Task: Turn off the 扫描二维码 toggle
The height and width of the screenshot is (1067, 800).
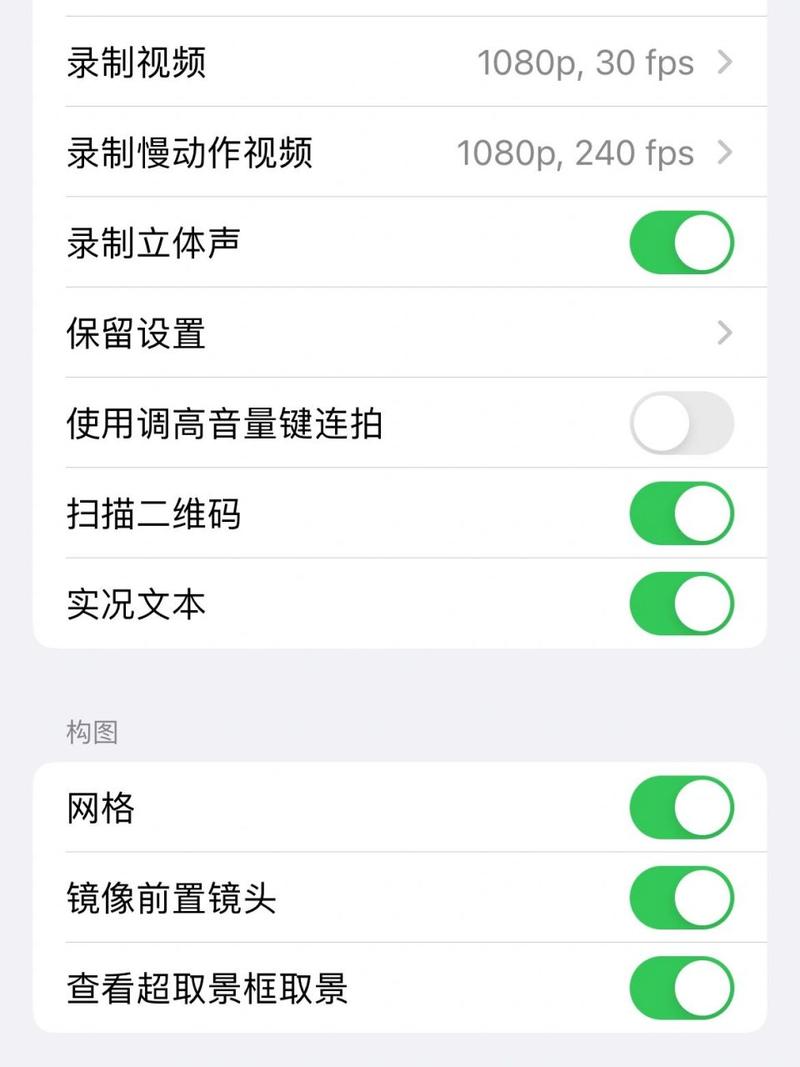Action: tap(683, 513)
